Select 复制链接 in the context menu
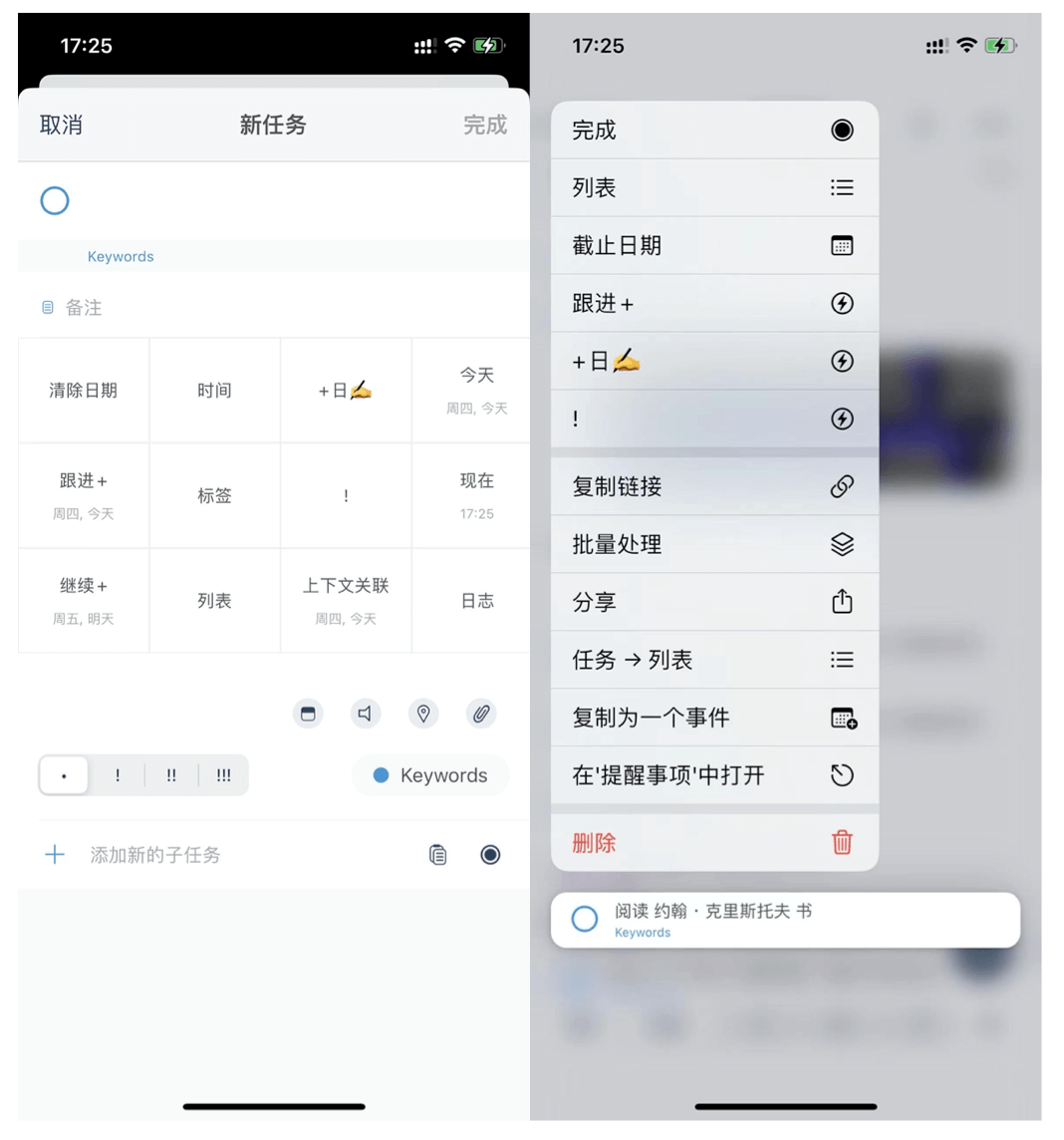 pyautogui.click(x=714, y=487)
